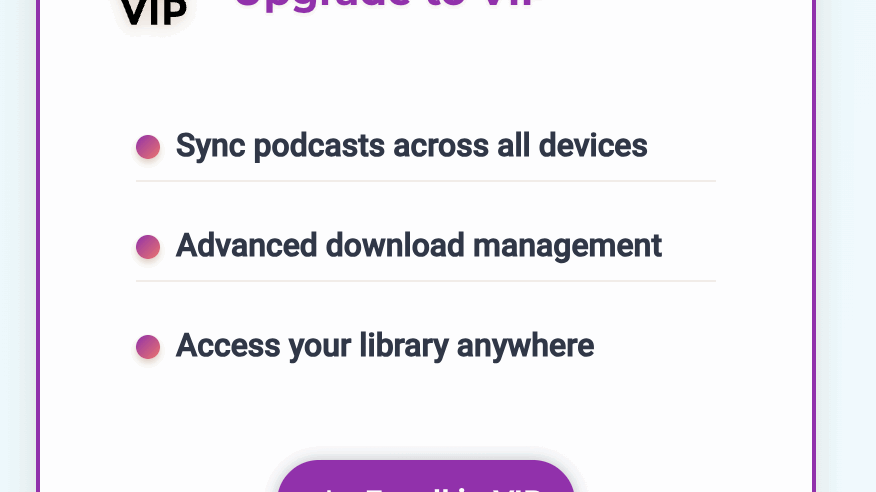Tap the purple Enroll in VIP button
Image resolution: width=876 pixels, height=492 pixels.
click(426, 478)
